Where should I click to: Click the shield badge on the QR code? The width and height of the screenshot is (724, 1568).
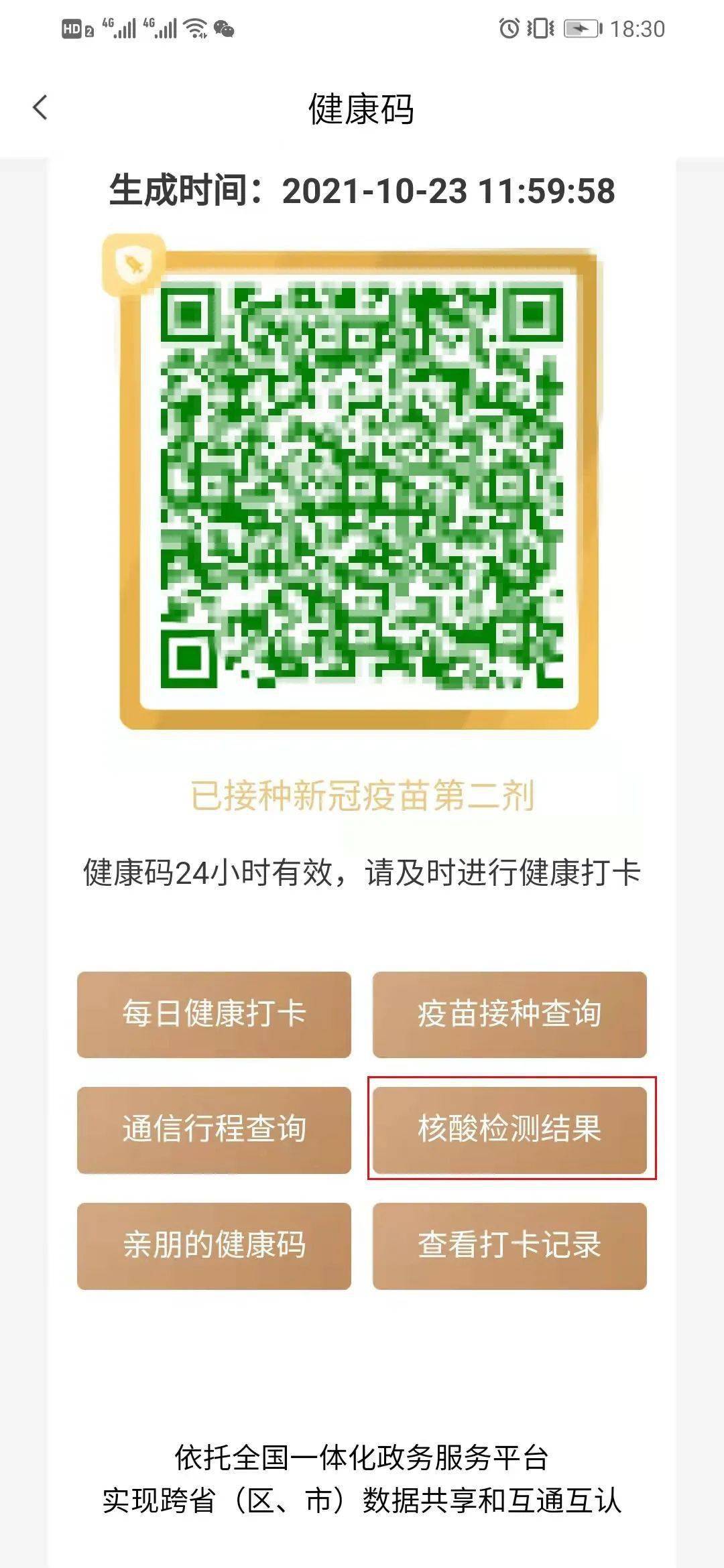(x=131, y=263)
